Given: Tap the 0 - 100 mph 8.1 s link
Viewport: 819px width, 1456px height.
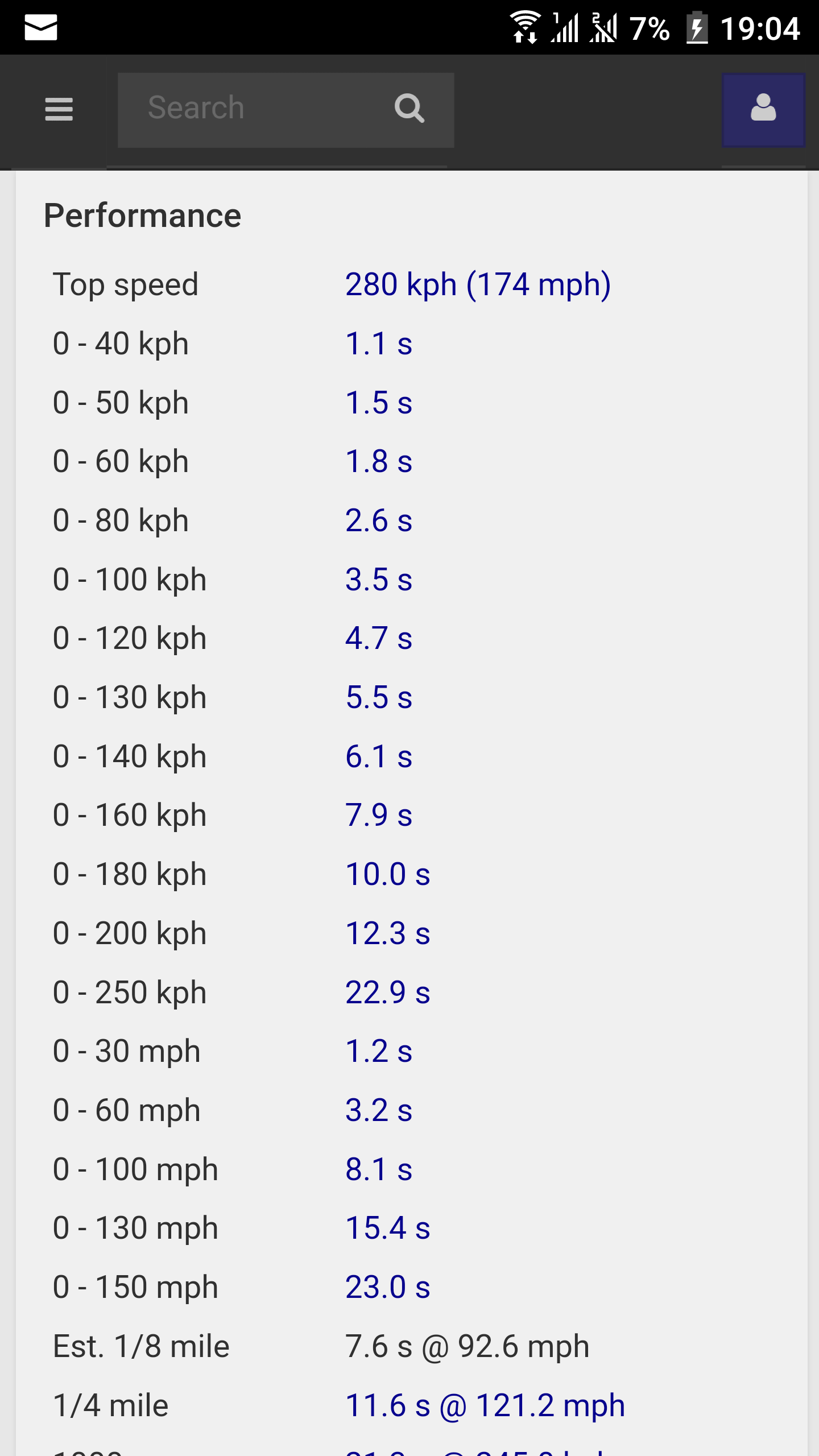Looking at the screenshot, I should point(379,1170).
